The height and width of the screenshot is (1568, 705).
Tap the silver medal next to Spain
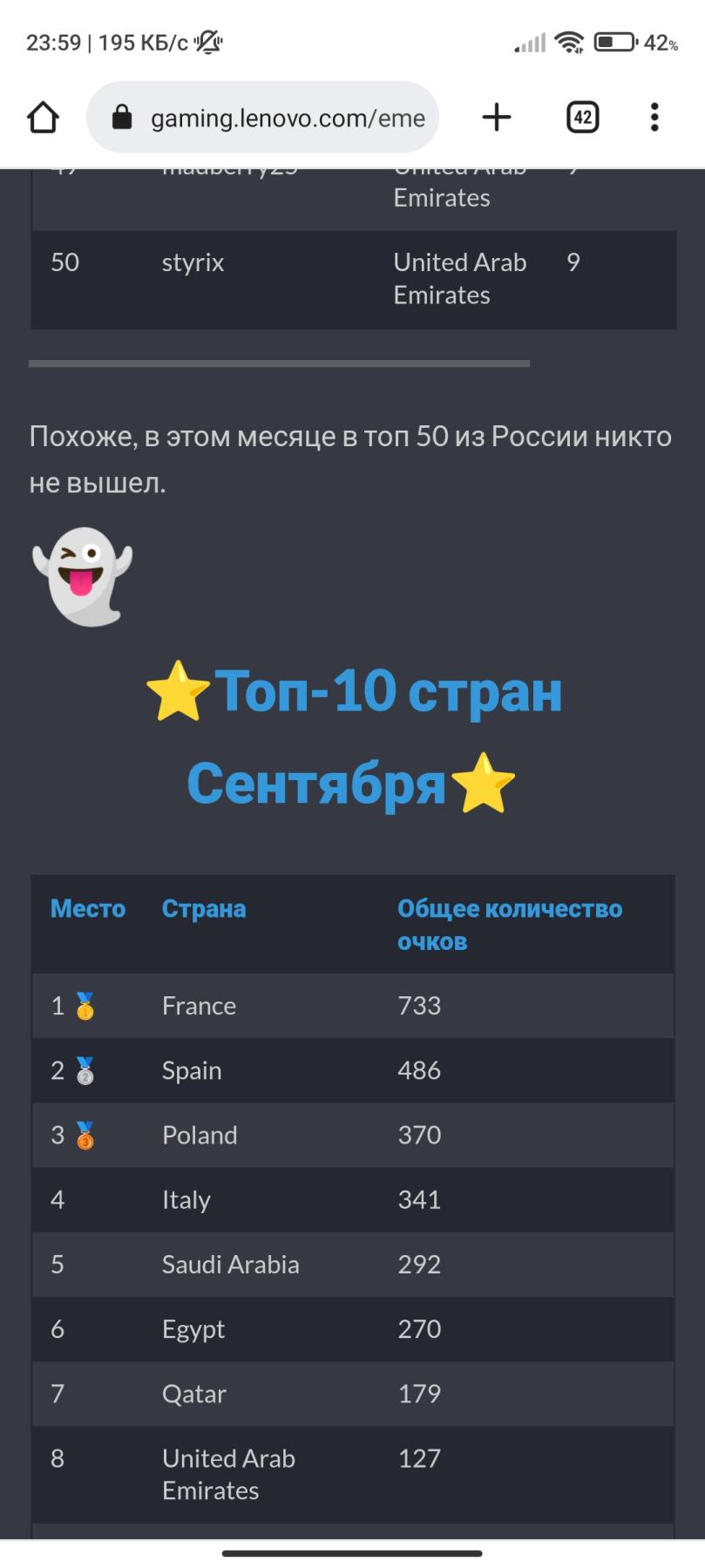pos(86,1071)
